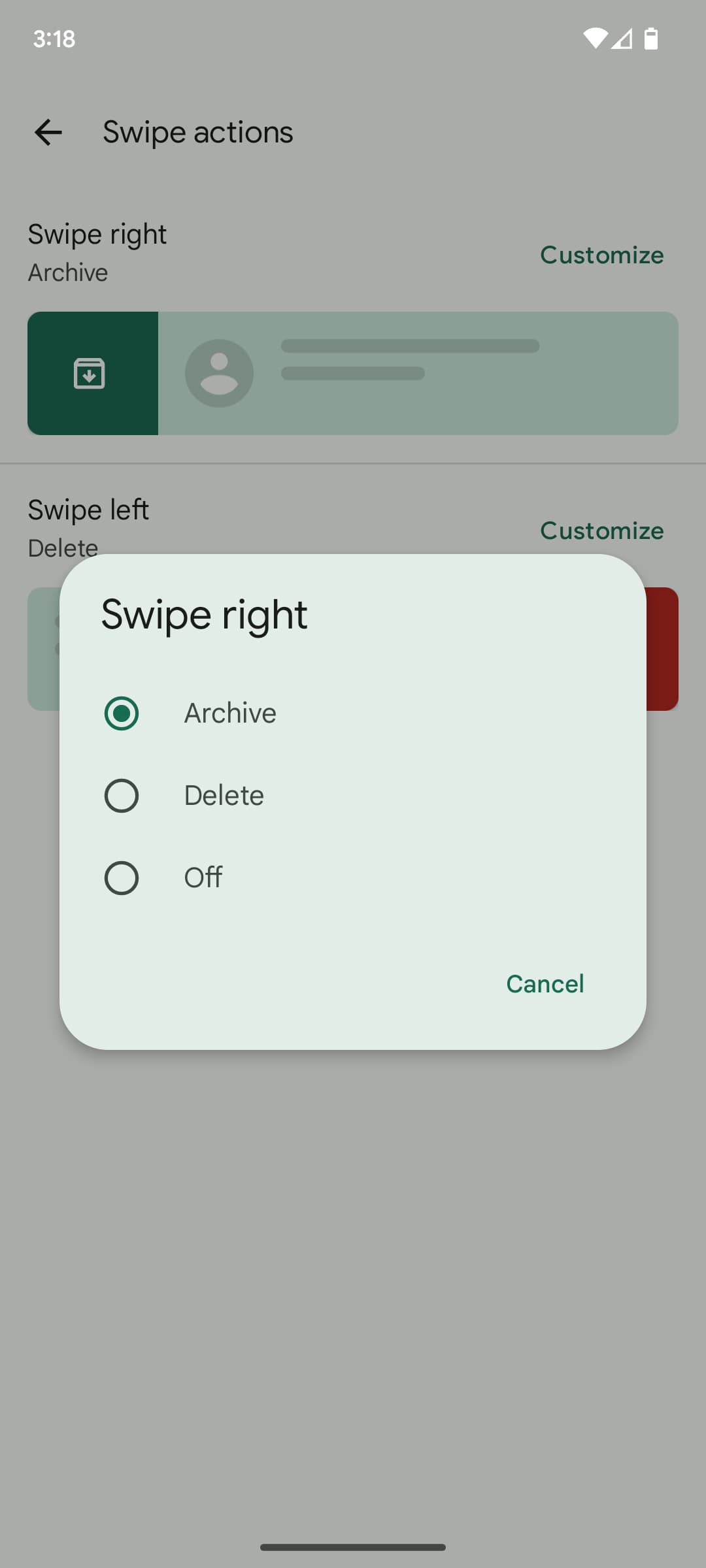This screenshot has width=706, height=1568.
Task: Set swipe right action to Off
Action: [x=122, y=877]
